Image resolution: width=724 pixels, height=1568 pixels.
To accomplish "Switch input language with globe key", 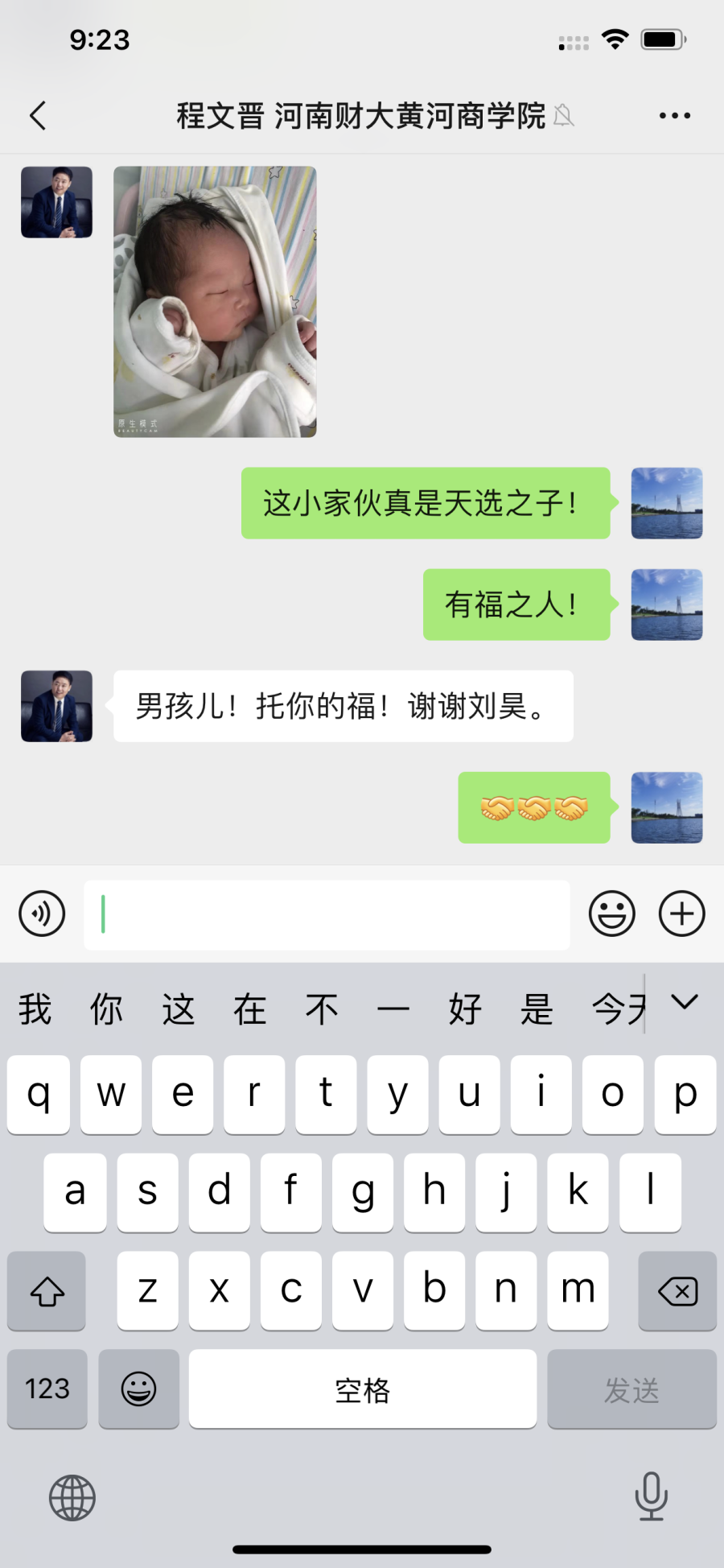I will (x=72, y=1498).
